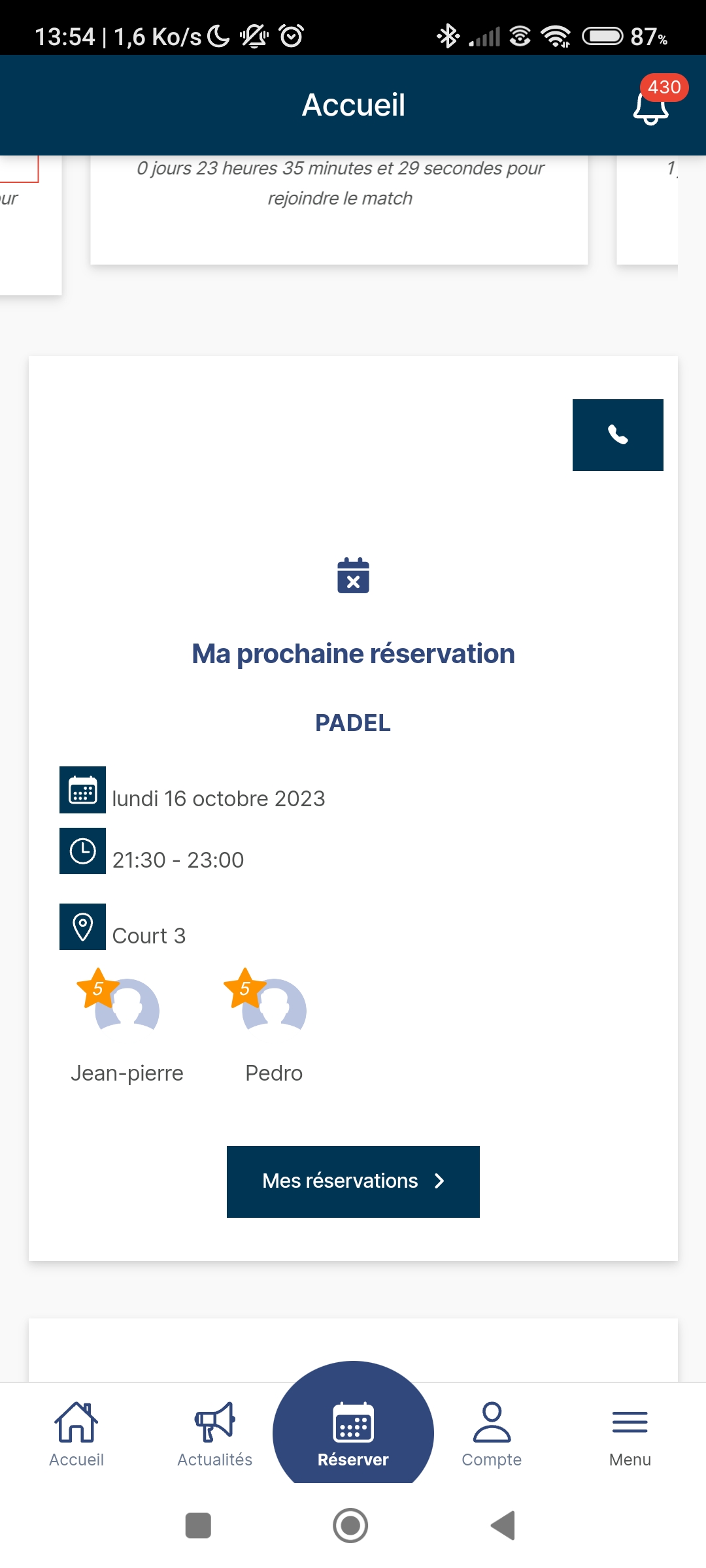Open Mes réservations
The width and height of the screenshot is (706, 1568).
353,1181
